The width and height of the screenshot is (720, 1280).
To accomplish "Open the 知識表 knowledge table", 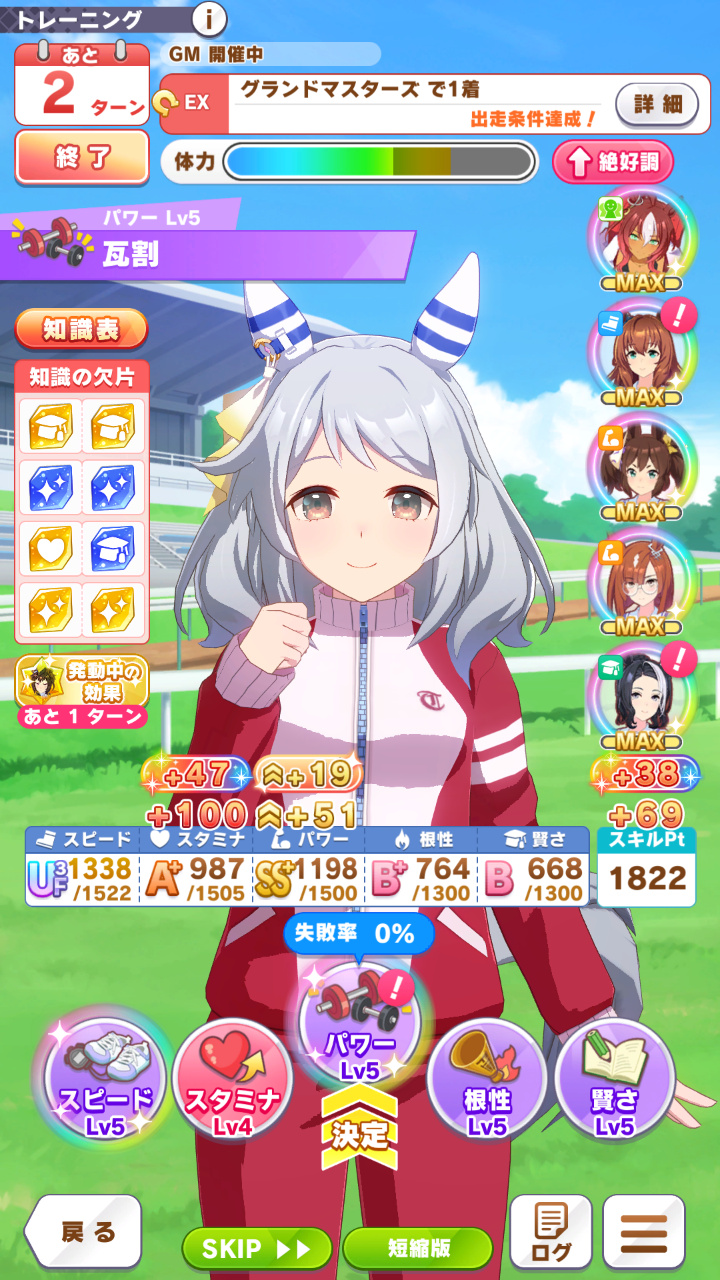I will pos(82,327).
